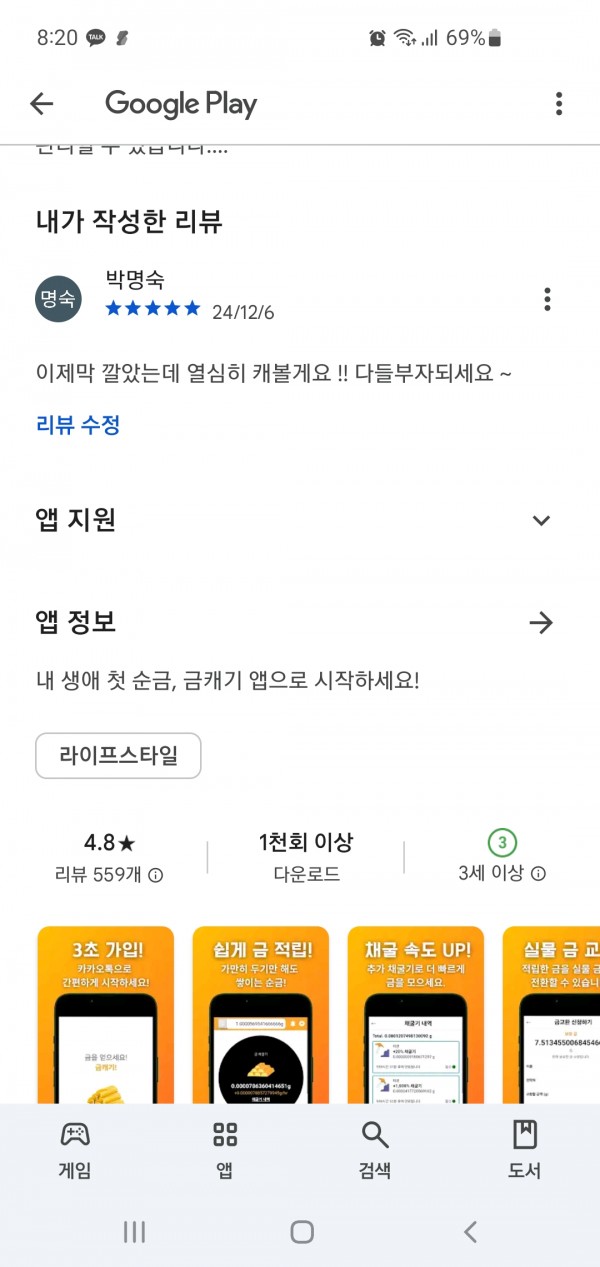Open the 3초 가입 screenshot
Screen dimensions: 600x1267
(x=105, y=1015)
